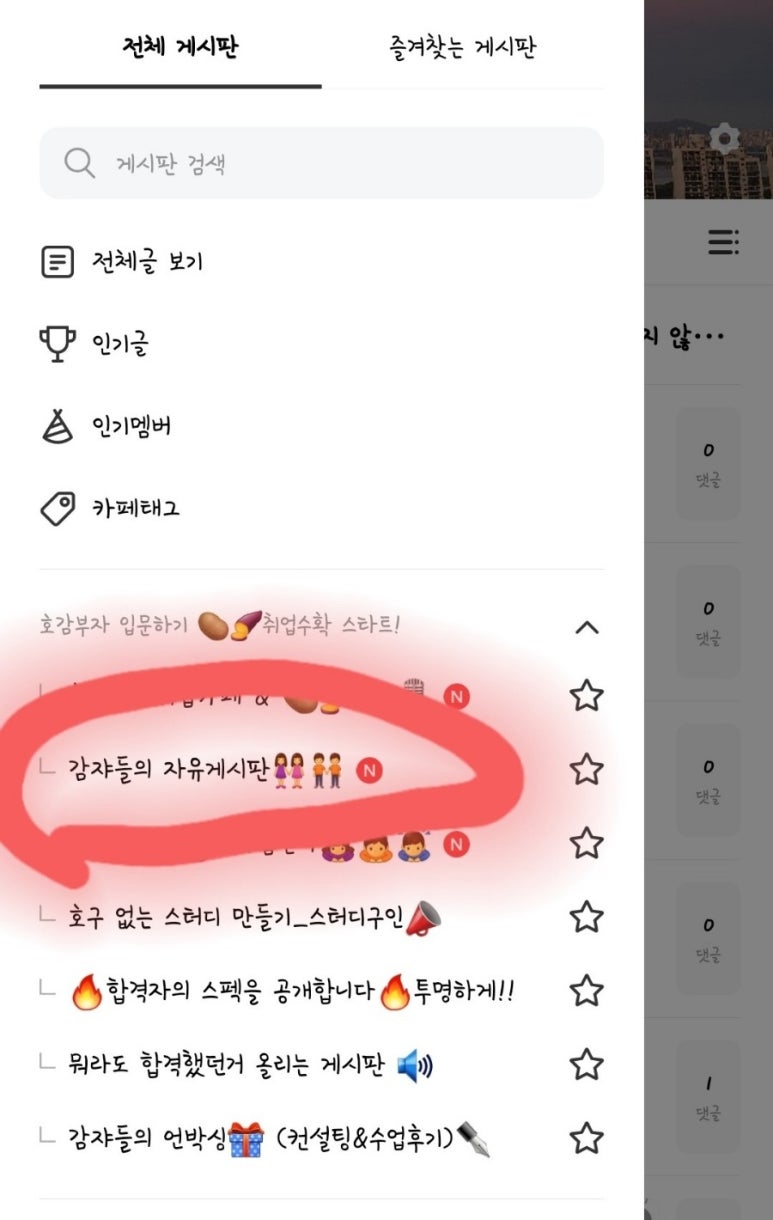
Task: Collapse the 호감부자 입문하기 section
Action: coord(587,628)
